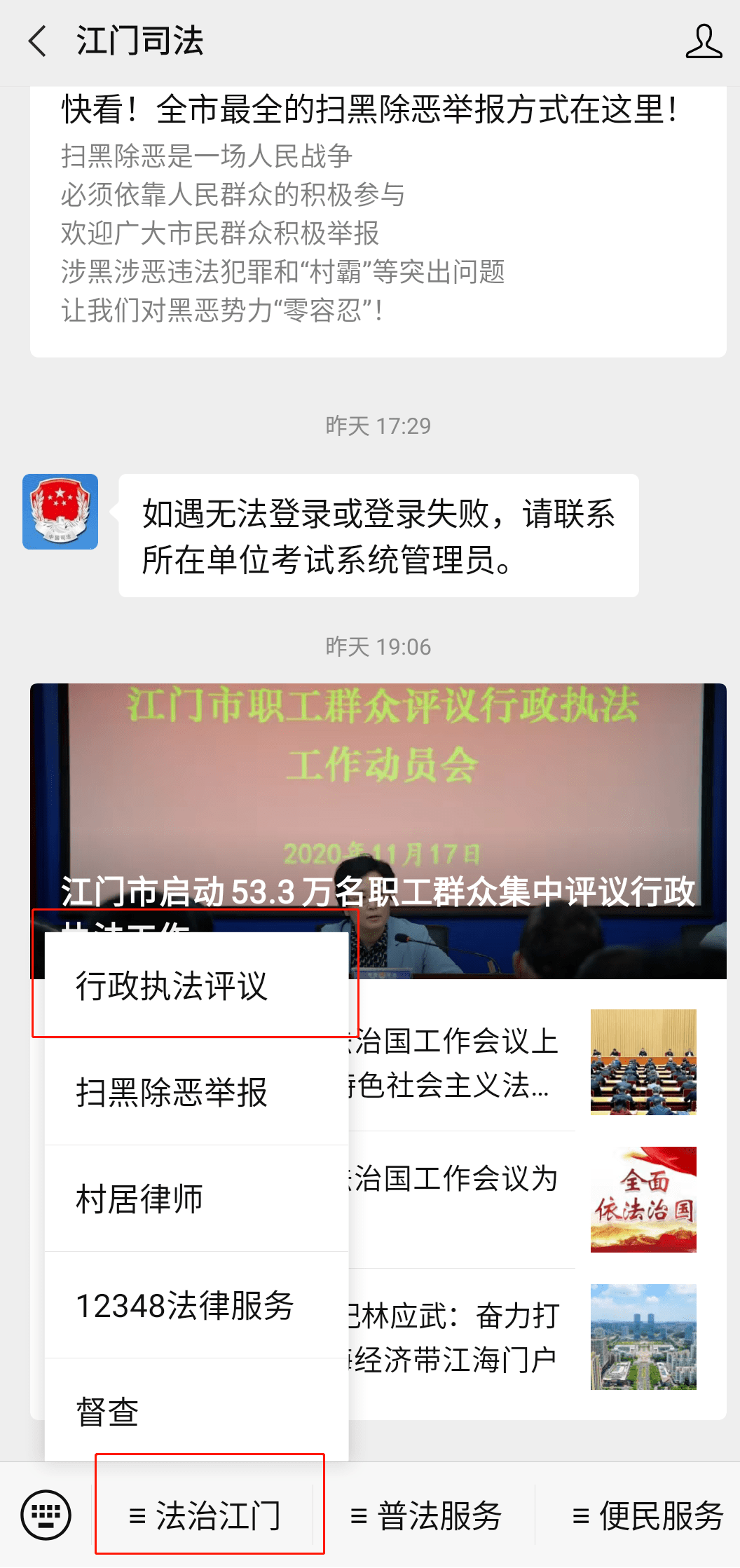
Task: Open 12348法律服务 menu item
Action: (x=185, y=1305)
